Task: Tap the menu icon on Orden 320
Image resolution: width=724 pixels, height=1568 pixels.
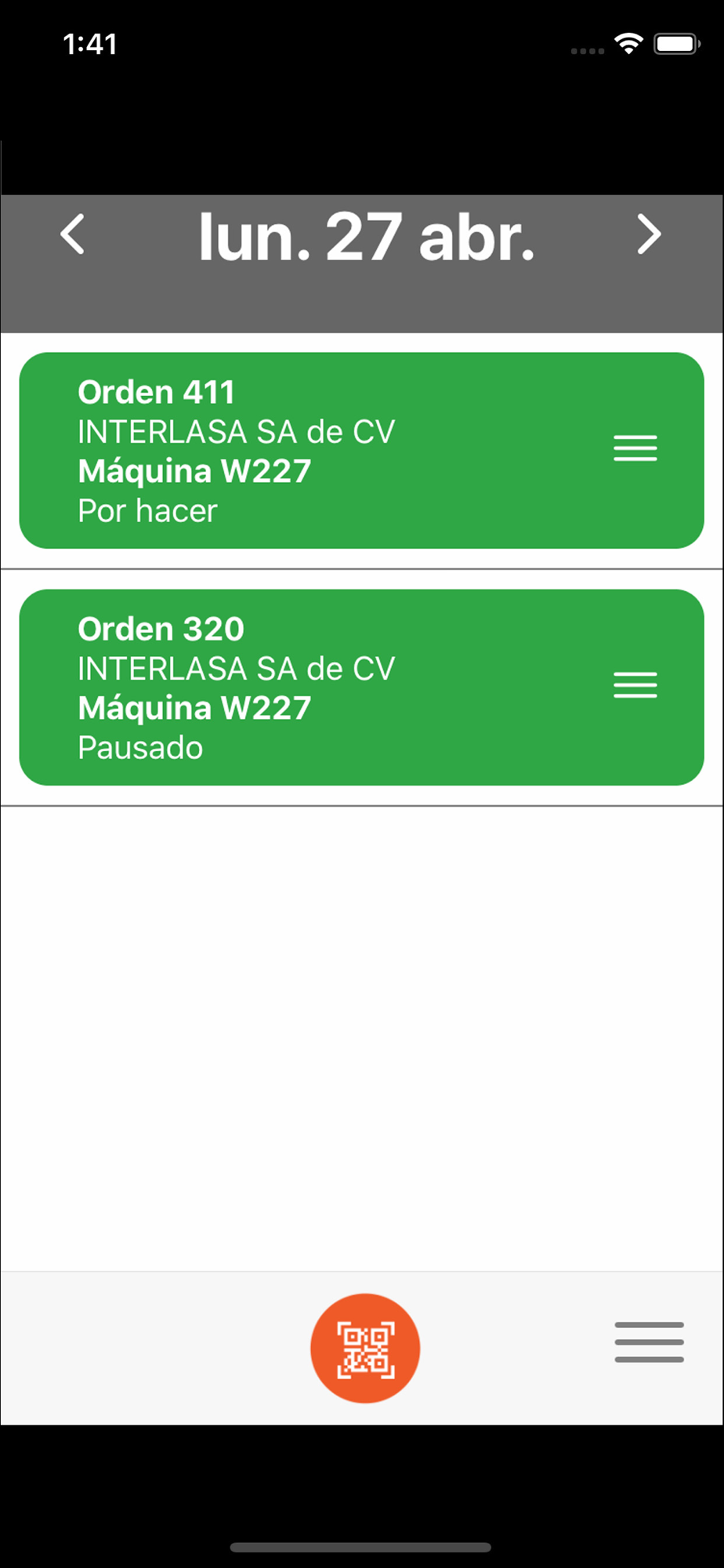Action: [635, 685]
